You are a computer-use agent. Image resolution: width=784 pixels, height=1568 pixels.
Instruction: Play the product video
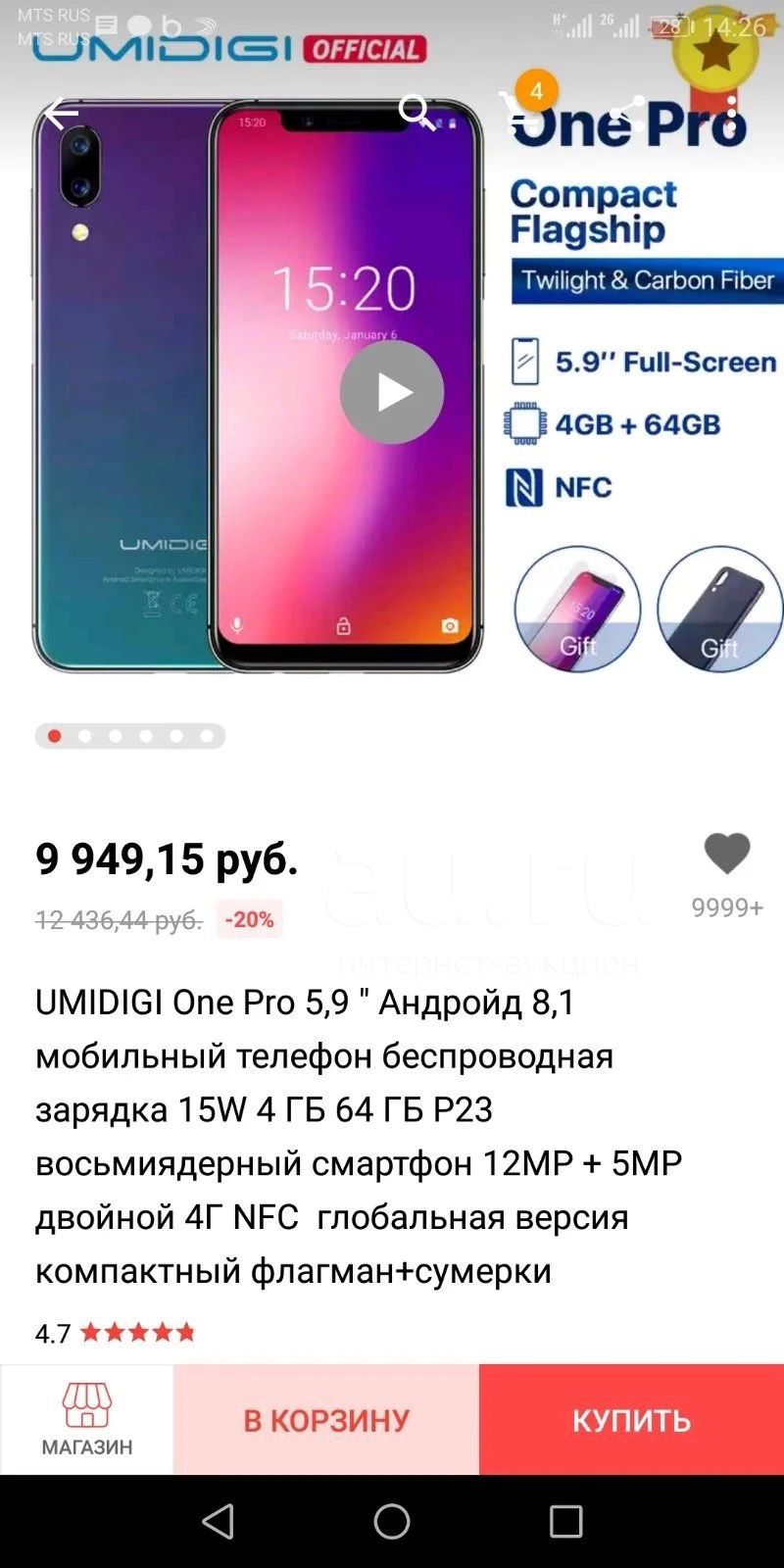[x=392, y=392]
